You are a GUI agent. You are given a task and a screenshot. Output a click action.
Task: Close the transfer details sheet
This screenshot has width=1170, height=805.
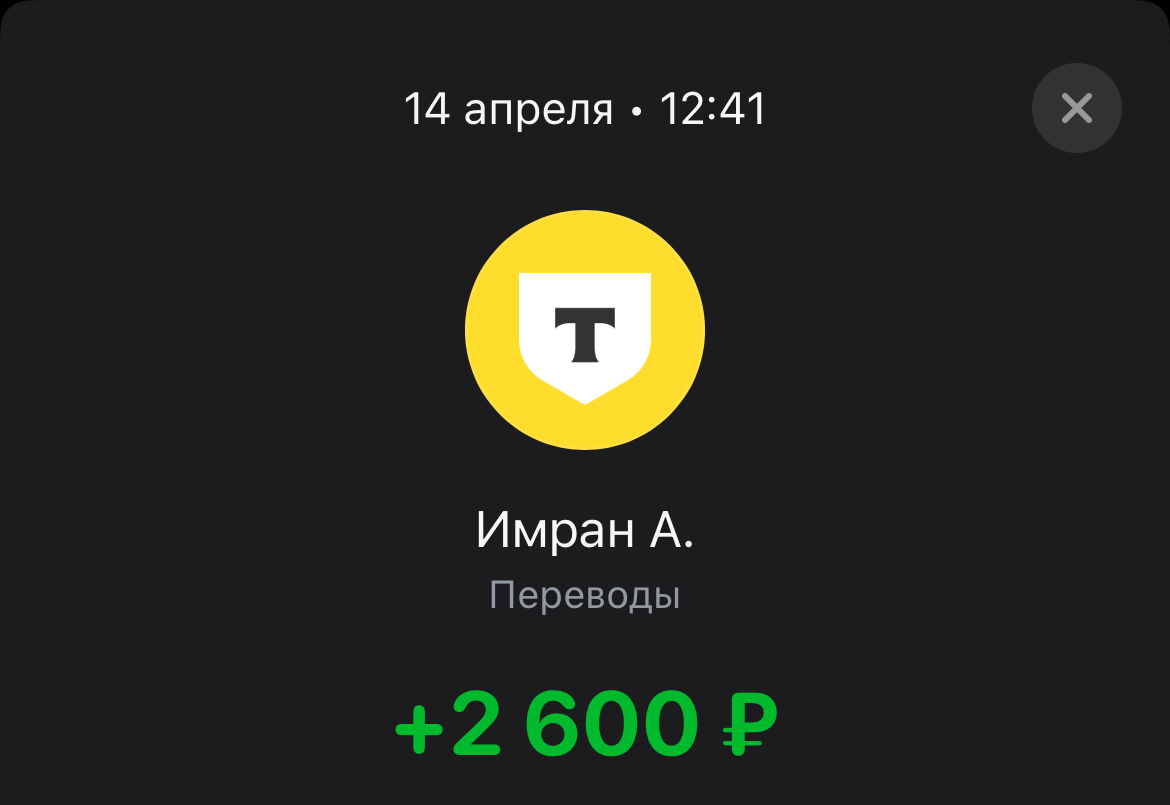[1076, 108]
